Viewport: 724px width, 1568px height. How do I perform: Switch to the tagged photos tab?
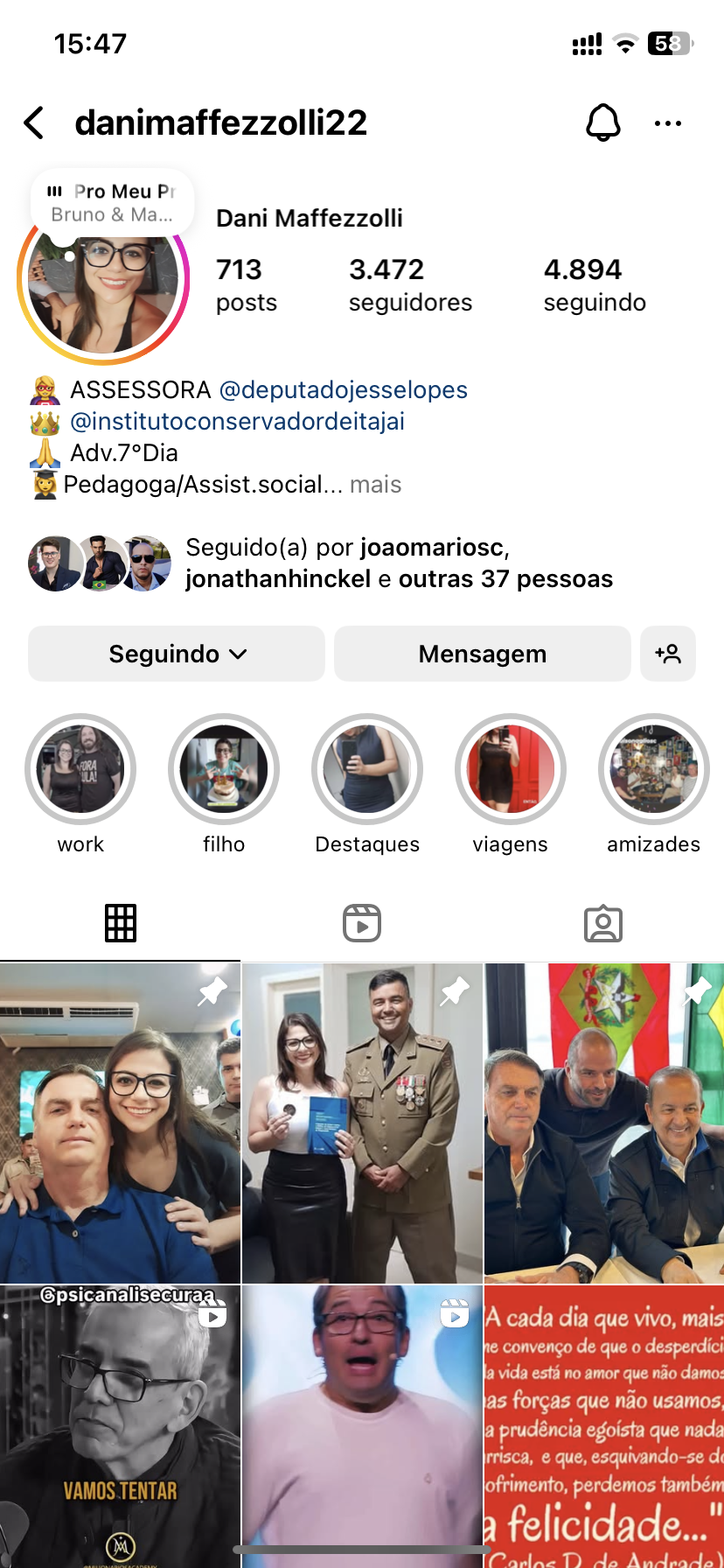(x=602, y=923)
